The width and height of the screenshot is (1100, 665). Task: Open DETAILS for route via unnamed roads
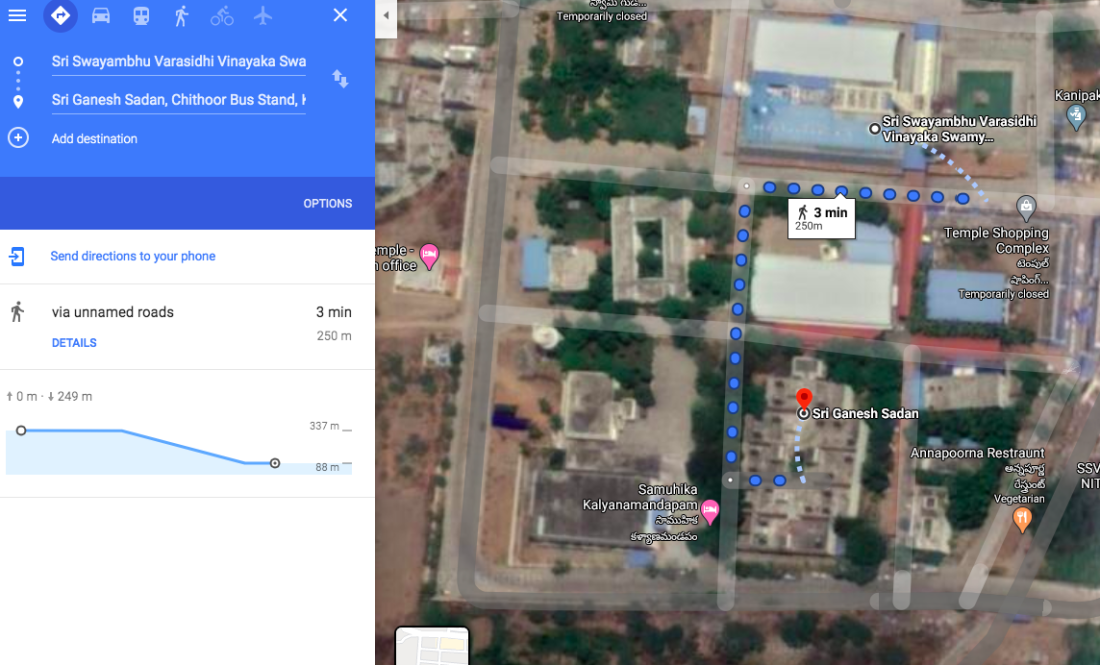tap(74, 343)
